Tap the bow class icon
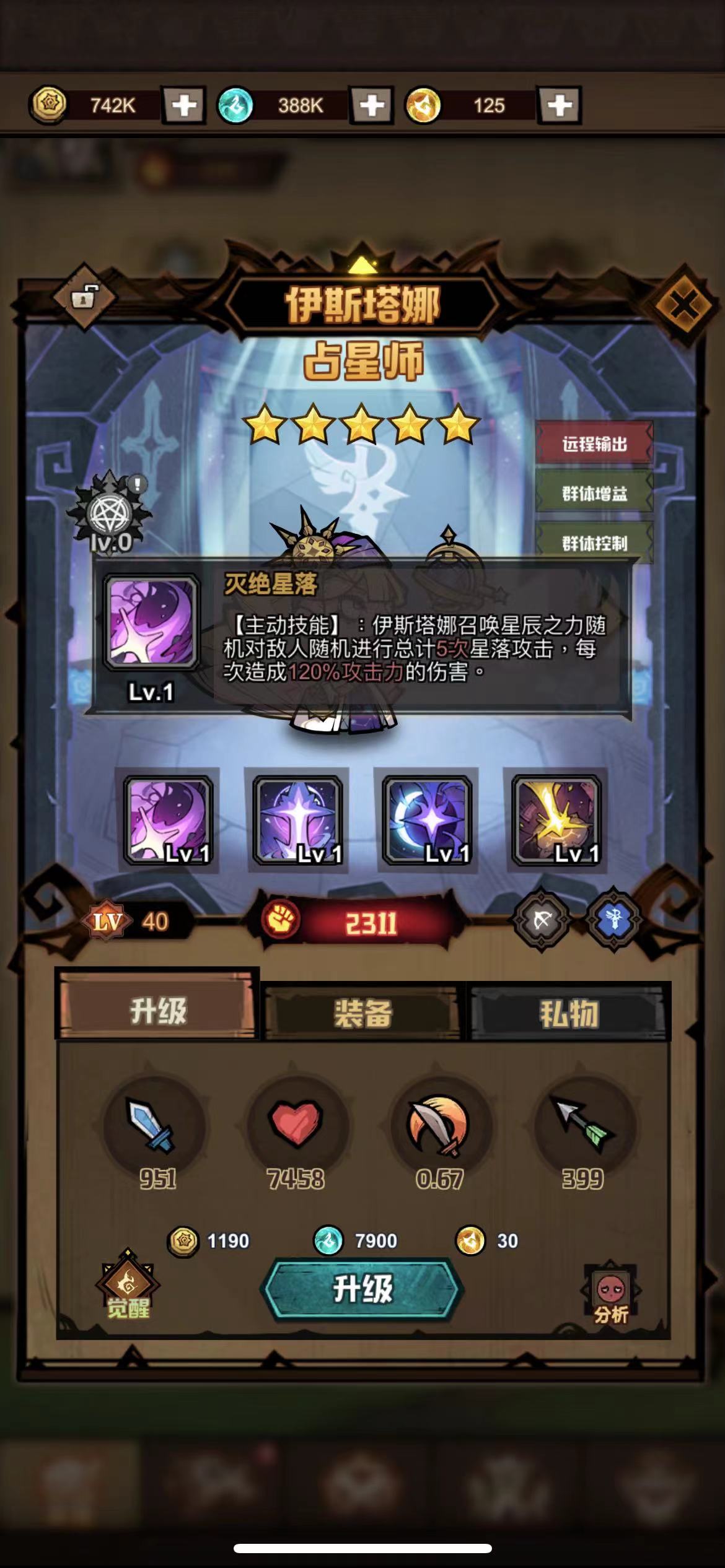The width and height of the screenshot is (725, 1568). [542, 921]
